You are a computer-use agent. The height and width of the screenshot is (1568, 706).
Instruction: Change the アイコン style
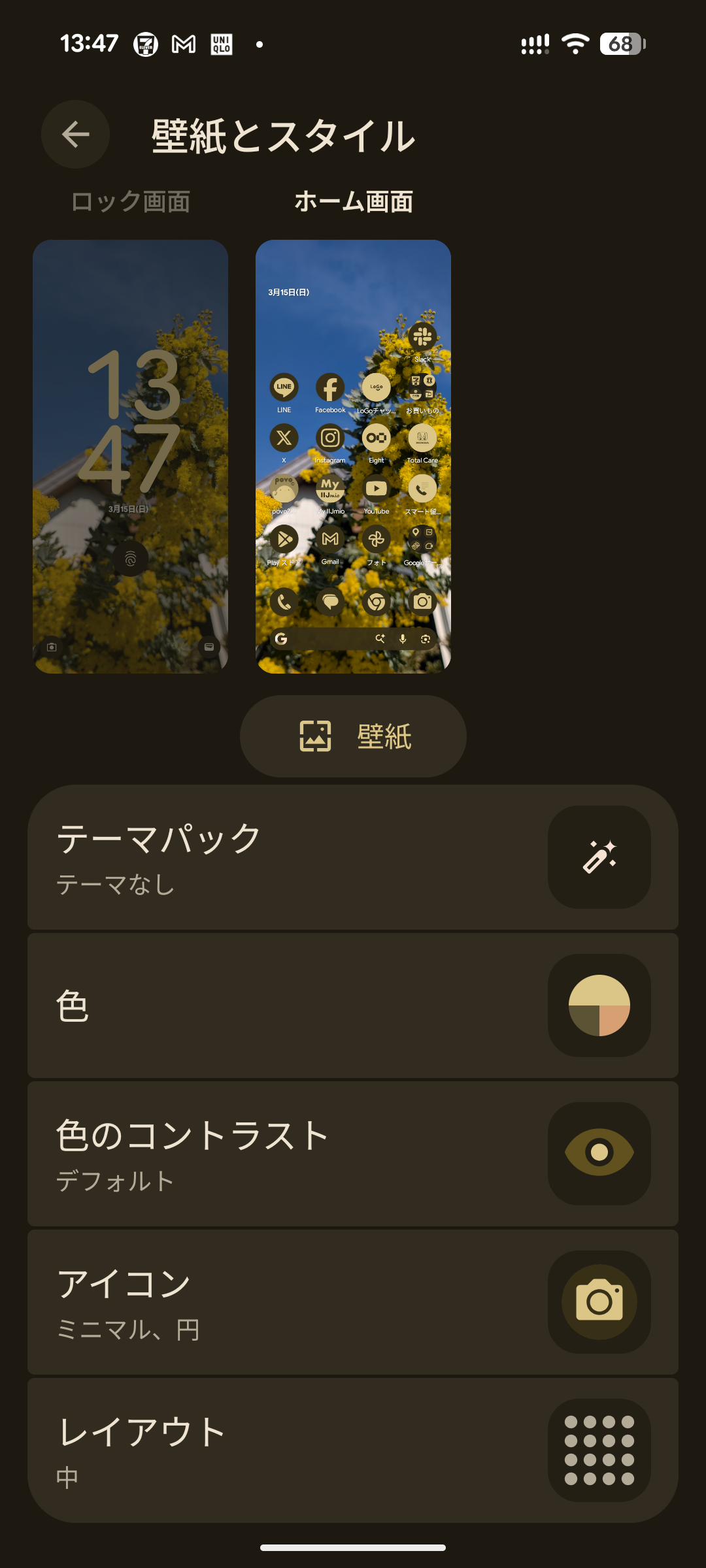[x=353, y=1302]
